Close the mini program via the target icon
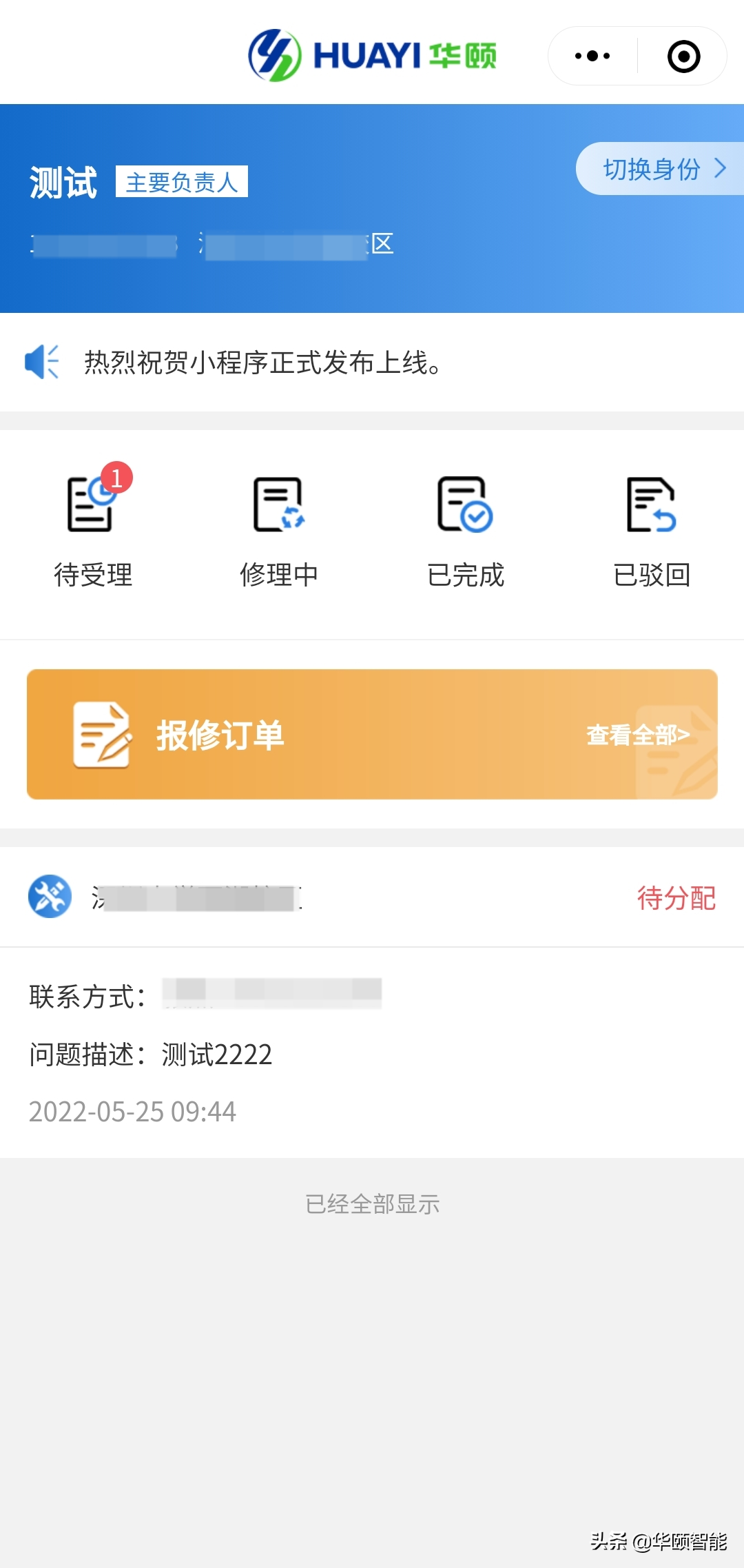Viewport: 744px width, 1568px height. point(683,56)
